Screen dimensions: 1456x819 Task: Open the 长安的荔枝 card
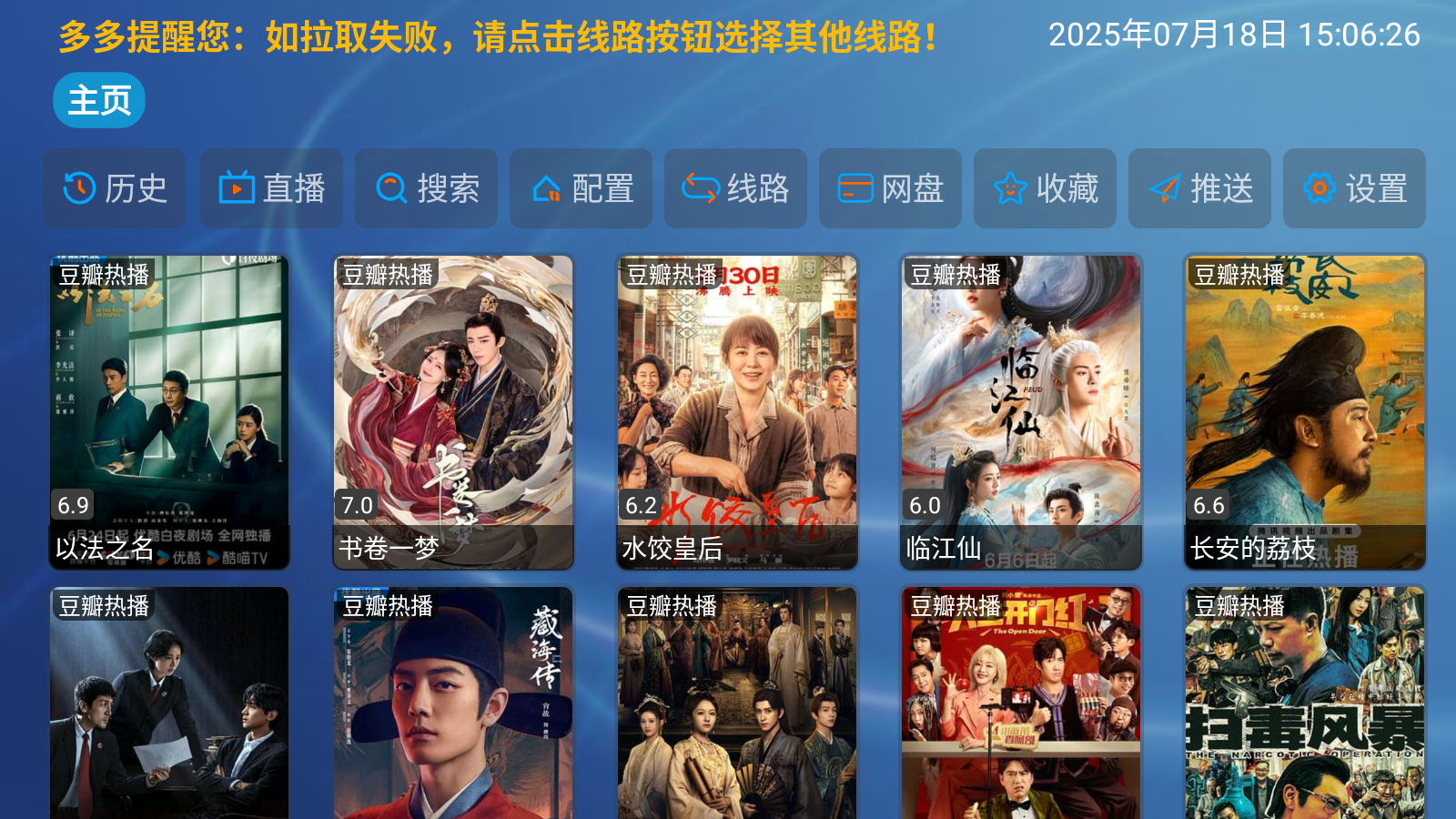click(x=1305, y=411)
